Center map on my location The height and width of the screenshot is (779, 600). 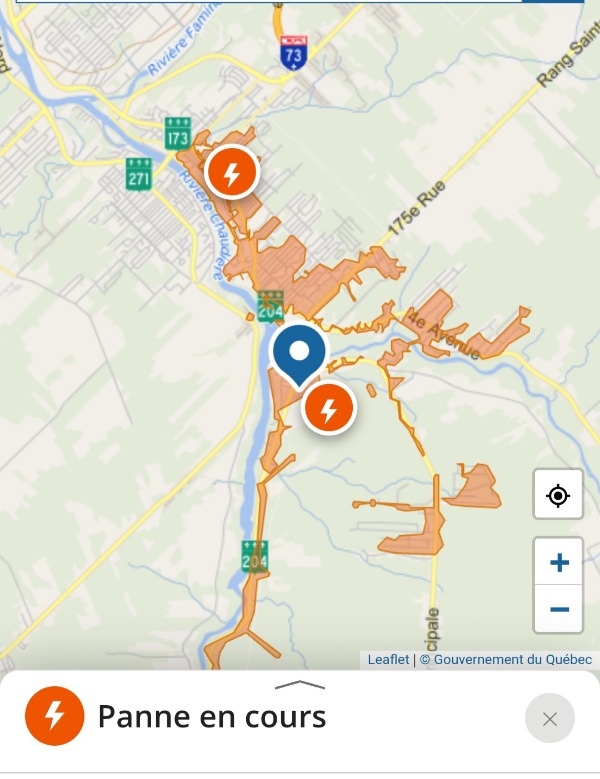click(558, 494)
